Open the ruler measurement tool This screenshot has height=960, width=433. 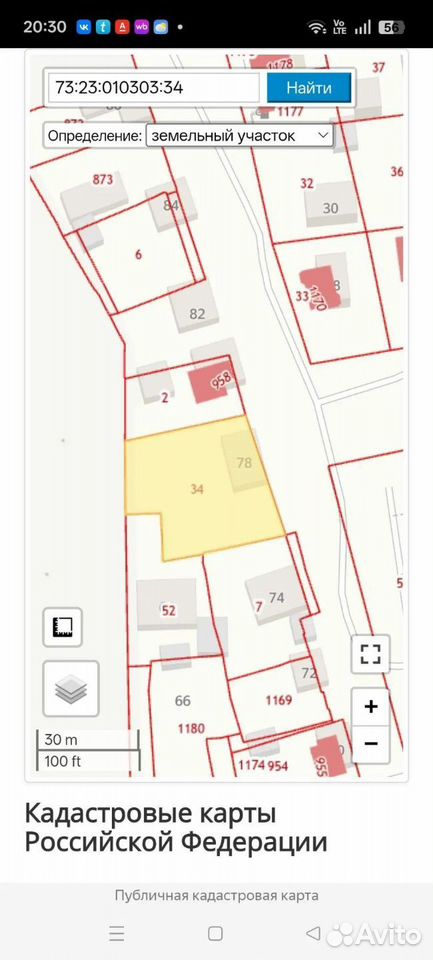[x=62, y=627]
